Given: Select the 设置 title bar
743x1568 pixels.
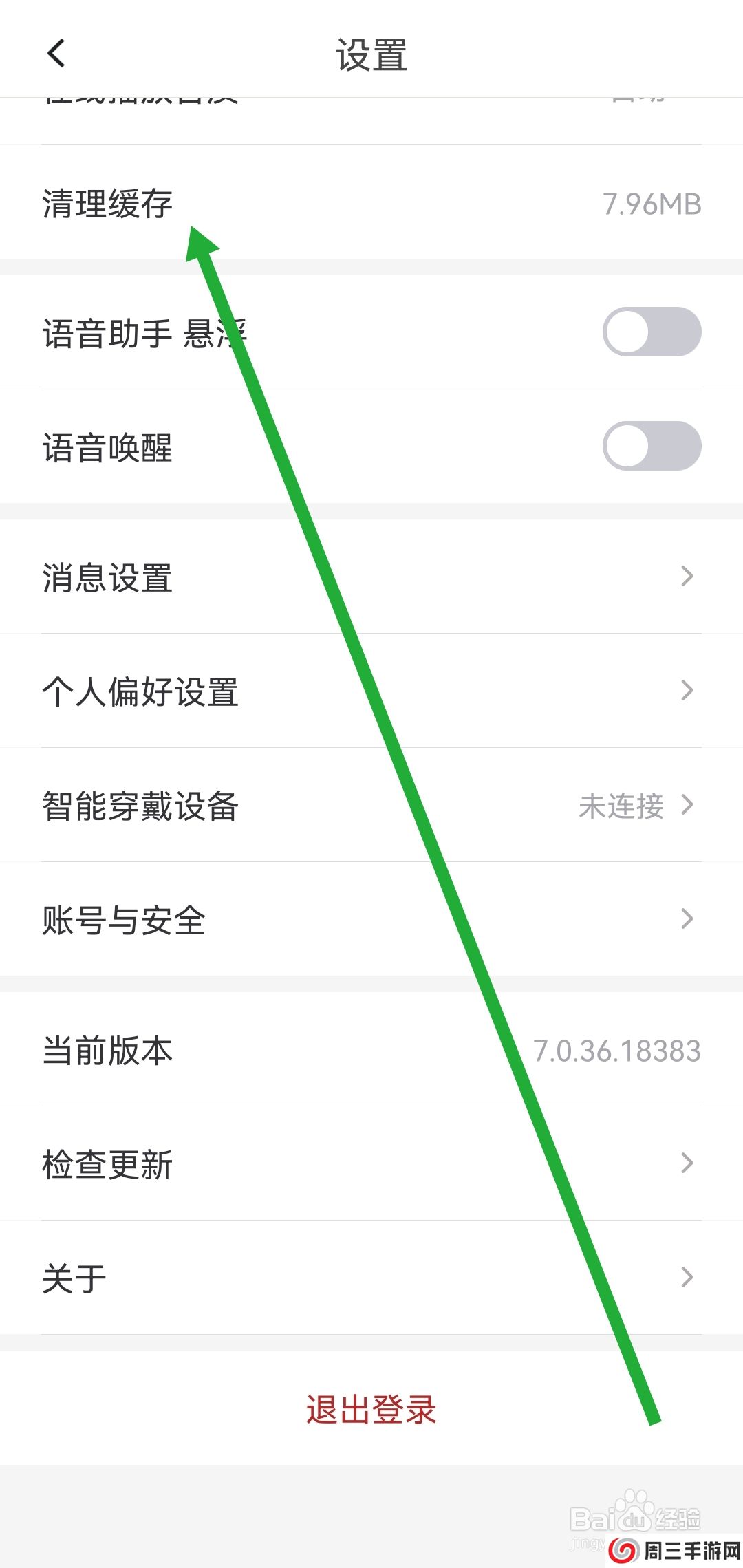Looking at the screenshot, I should (x=371, y=56).
